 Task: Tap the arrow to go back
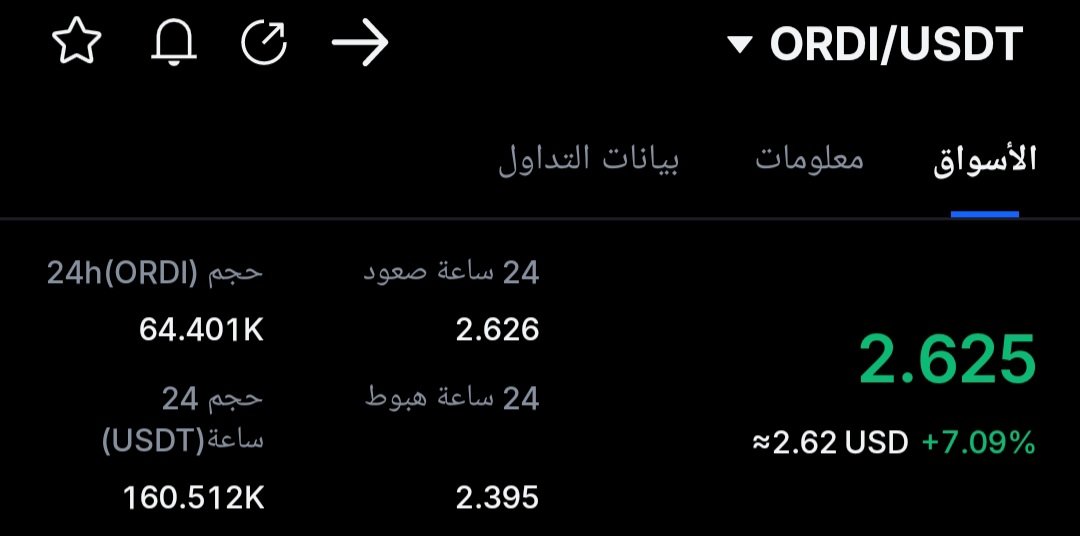(360, 44)
